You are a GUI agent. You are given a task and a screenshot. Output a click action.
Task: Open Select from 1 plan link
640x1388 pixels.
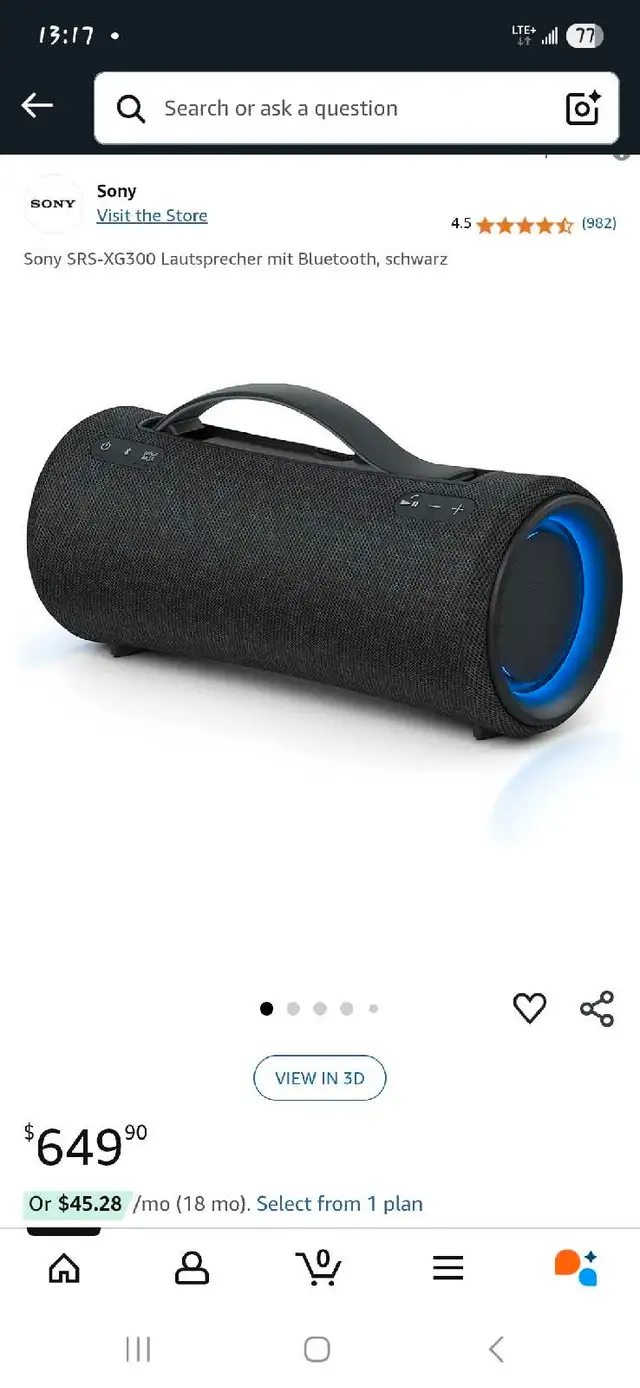click(x=339, y=1204)
